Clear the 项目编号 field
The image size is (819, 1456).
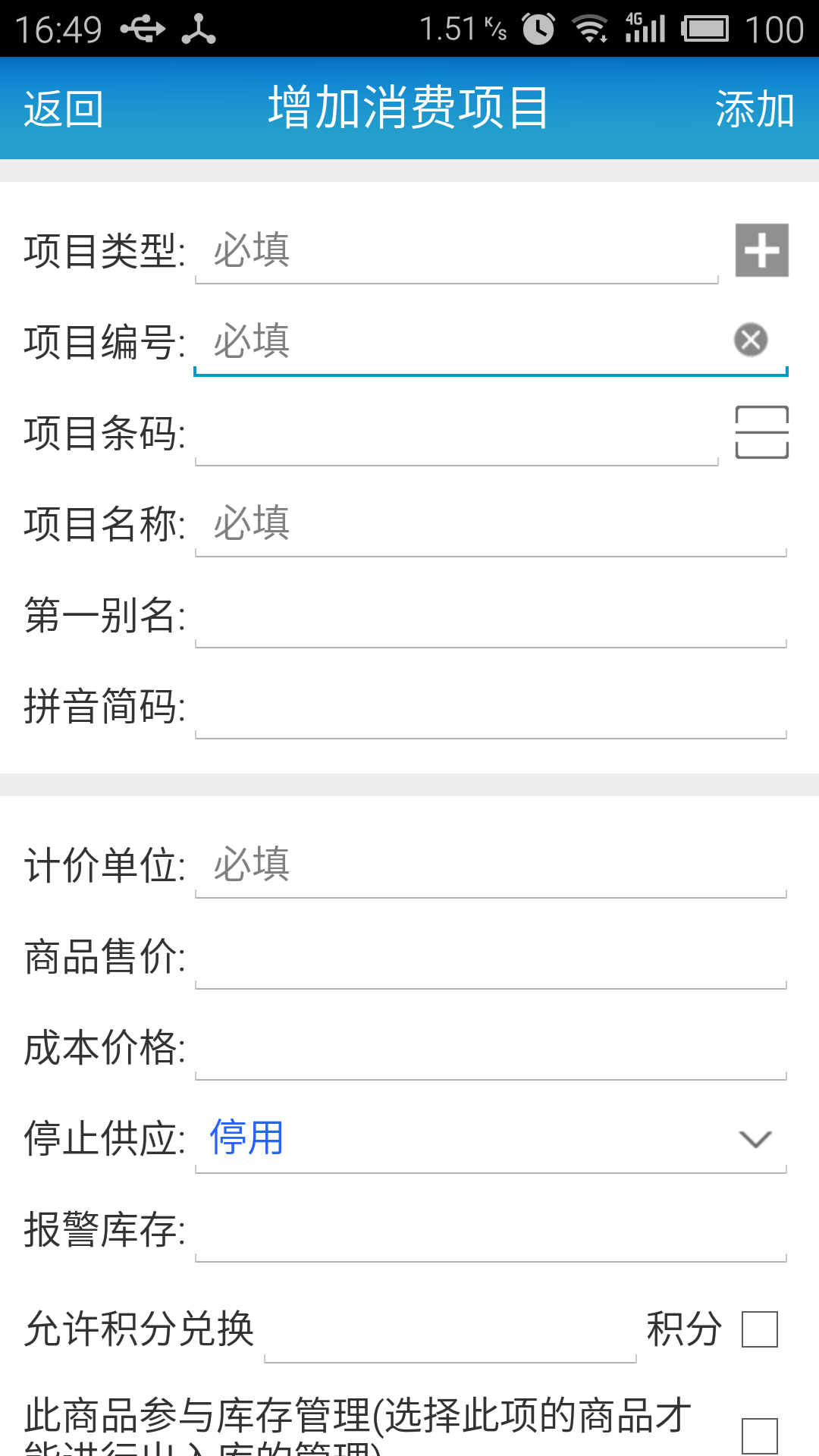(751, 340)
